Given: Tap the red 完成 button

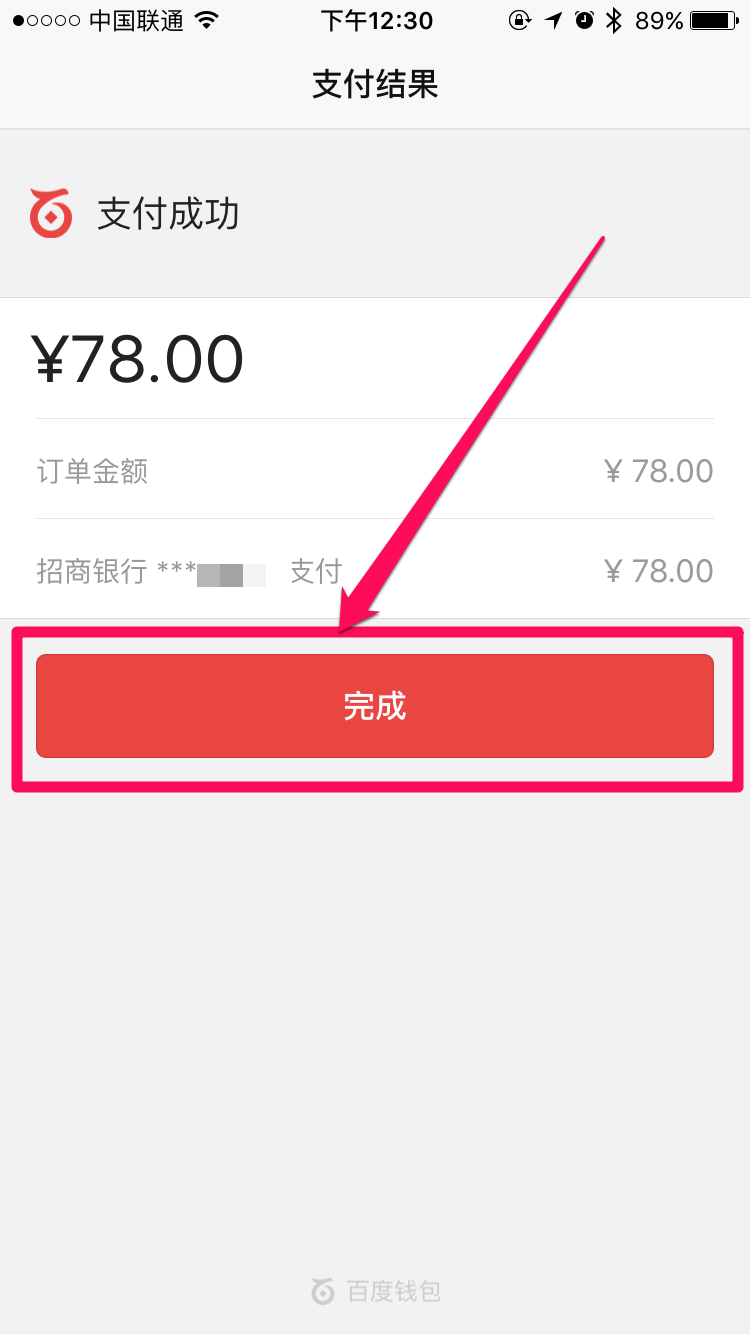Looking at the screenshot, I should pyautogui.click(x=375, y=706).
